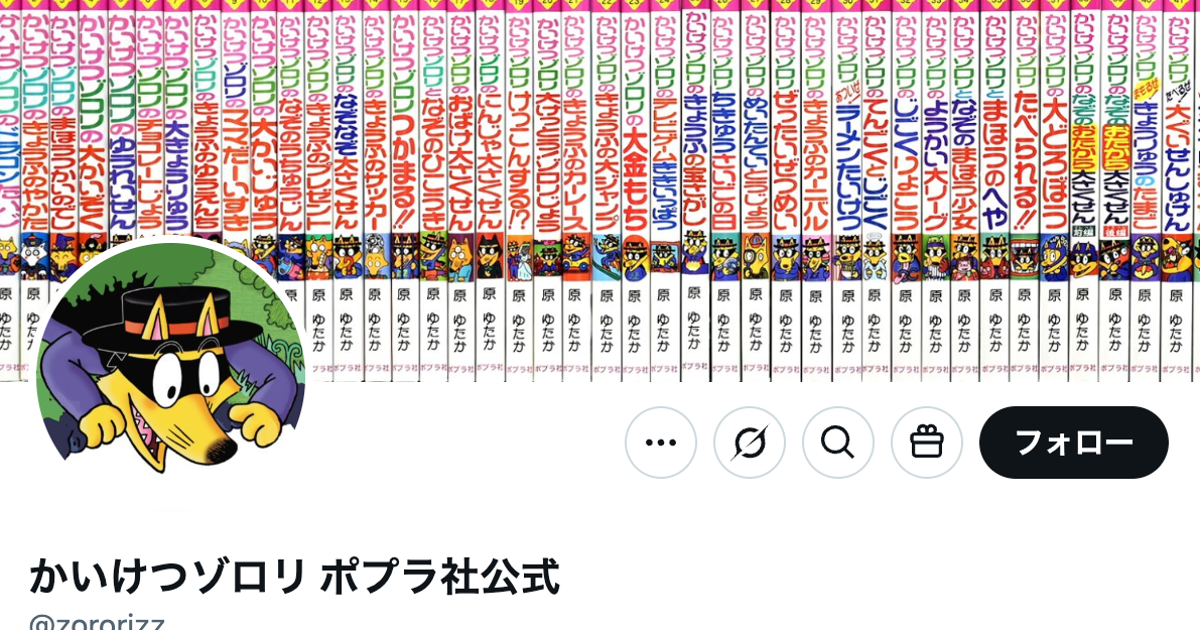Follow かいけつゾロリ with the フォロー button
Viewport: 1200px width, 630px height.
coord(1073,442)
